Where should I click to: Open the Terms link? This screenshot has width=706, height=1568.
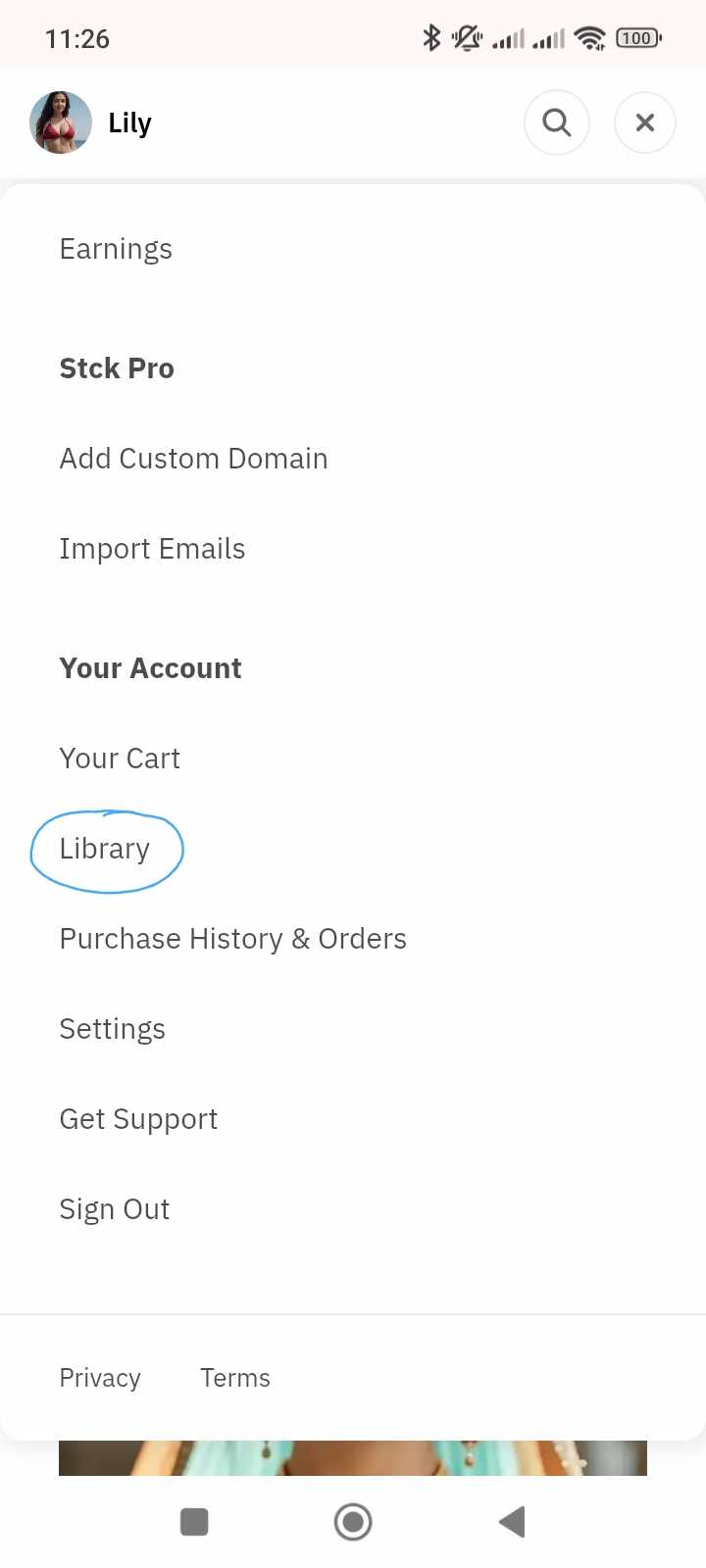[x=235, y=1378]
